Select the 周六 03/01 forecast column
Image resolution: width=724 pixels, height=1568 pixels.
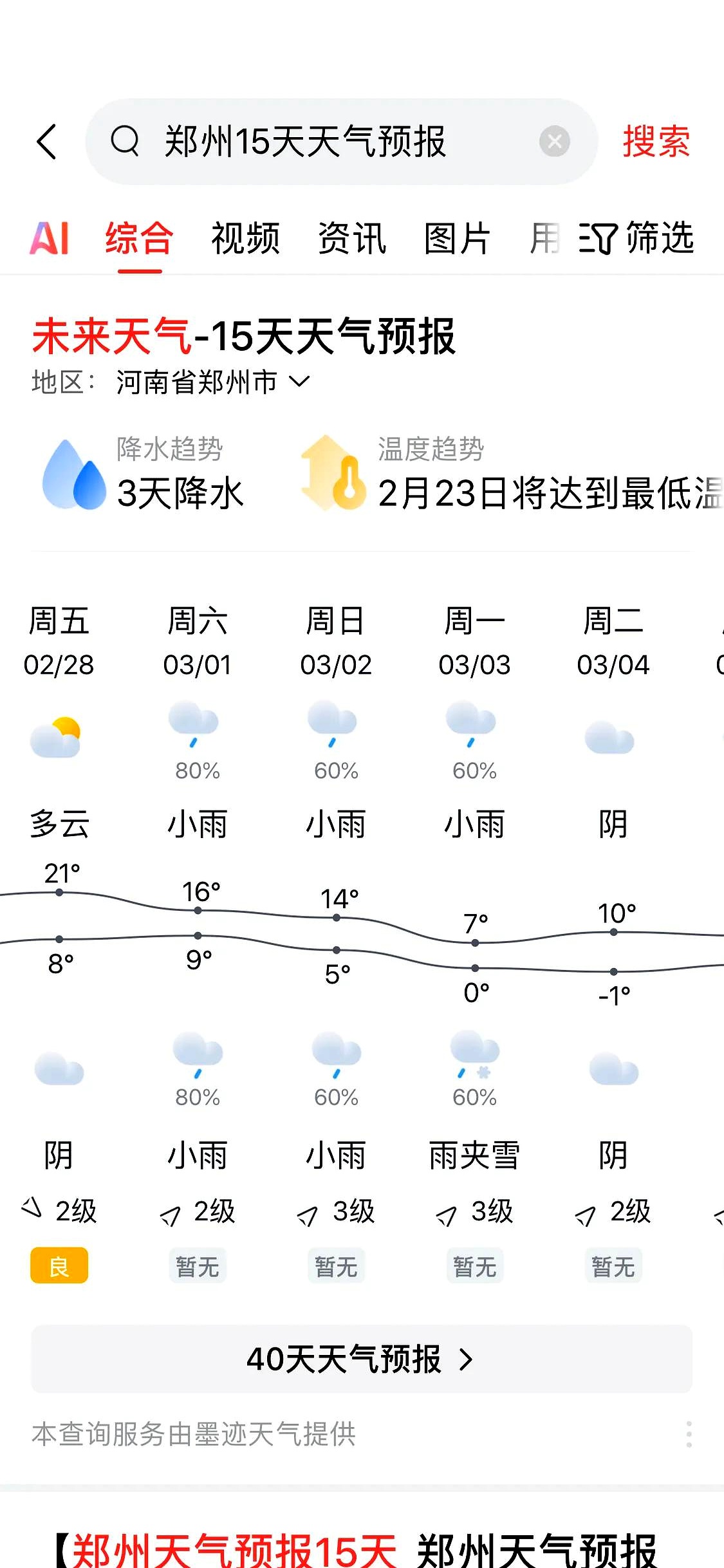(x=198, y=644)
